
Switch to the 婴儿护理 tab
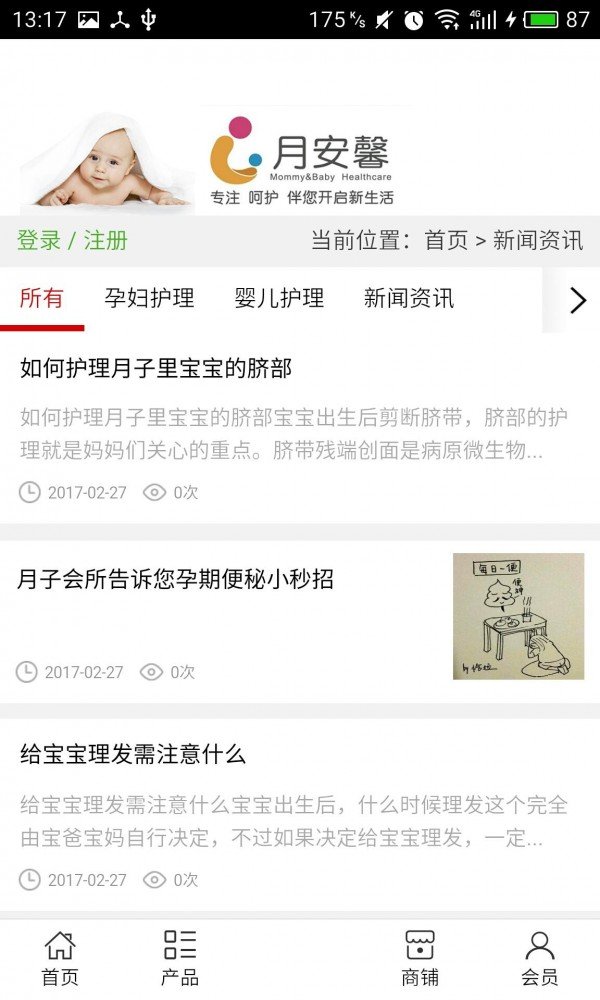click(279, 298)
